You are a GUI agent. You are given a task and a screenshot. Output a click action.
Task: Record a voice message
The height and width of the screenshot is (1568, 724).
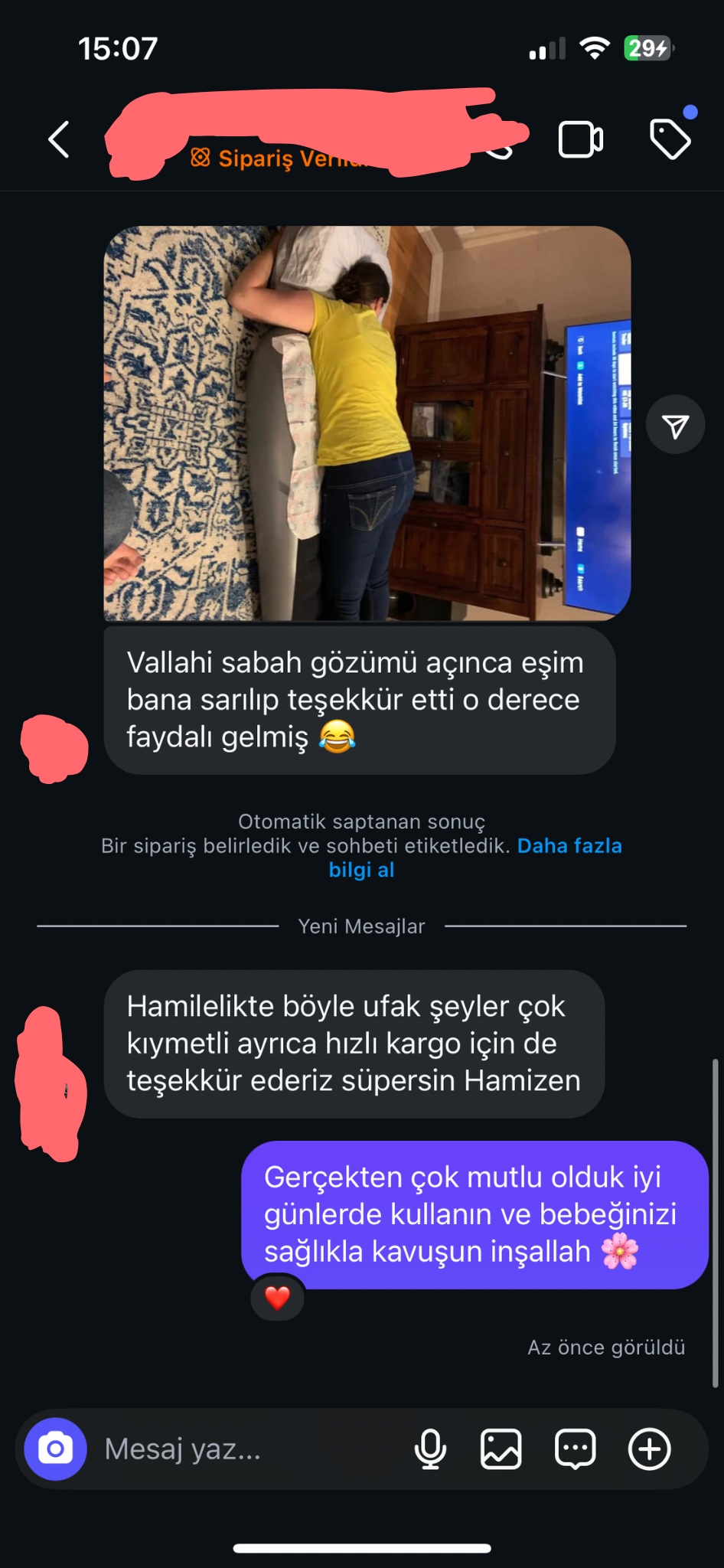tap(430, 1449)
